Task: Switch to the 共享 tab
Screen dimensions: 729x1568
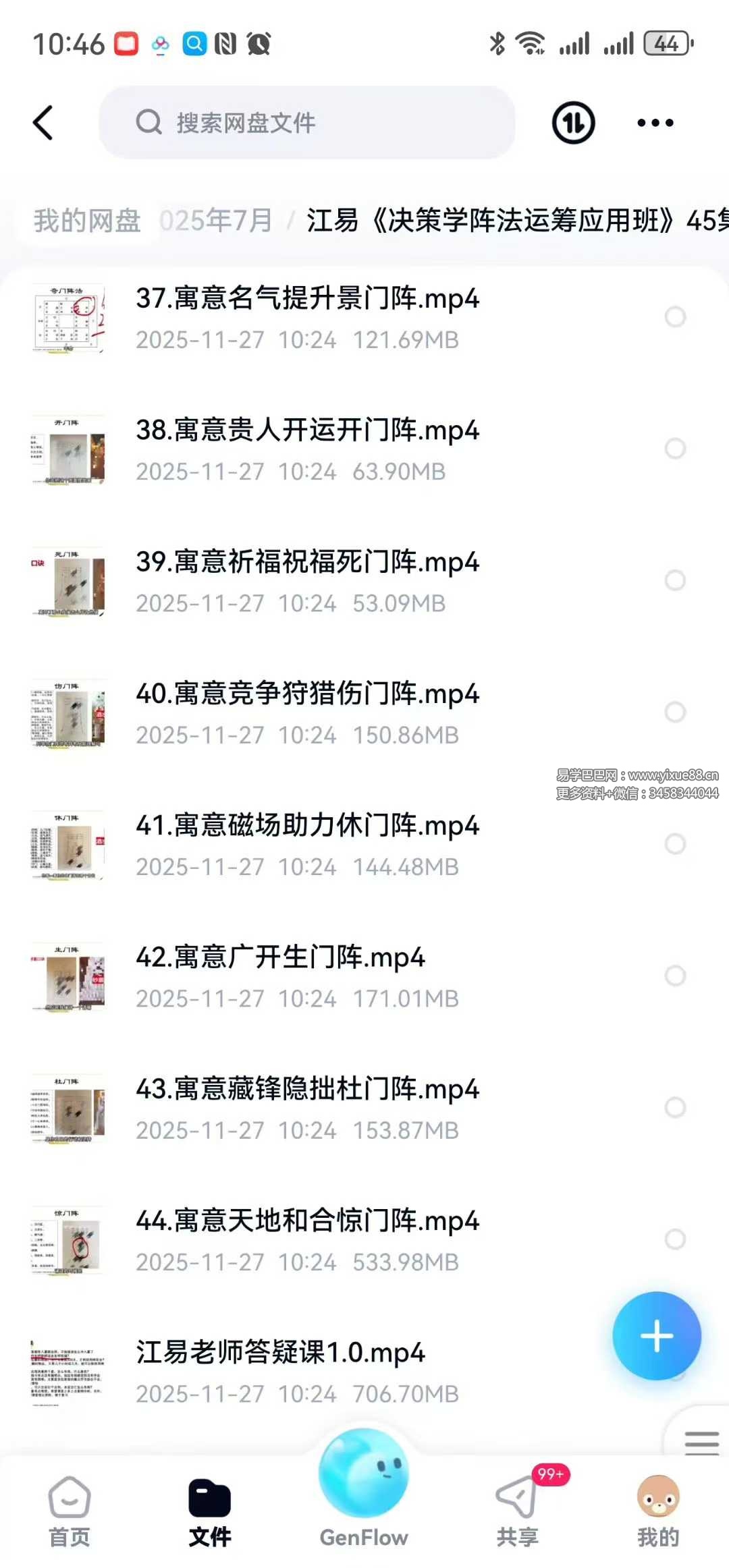Action: [518, 1511]
